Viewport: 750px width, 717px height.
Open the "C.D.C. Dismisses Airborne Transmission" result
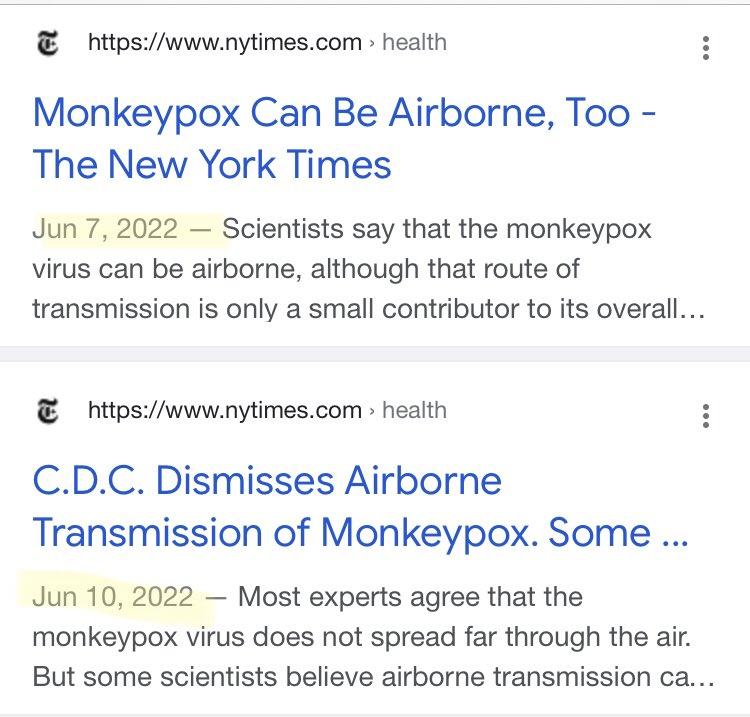coord(360,506)
